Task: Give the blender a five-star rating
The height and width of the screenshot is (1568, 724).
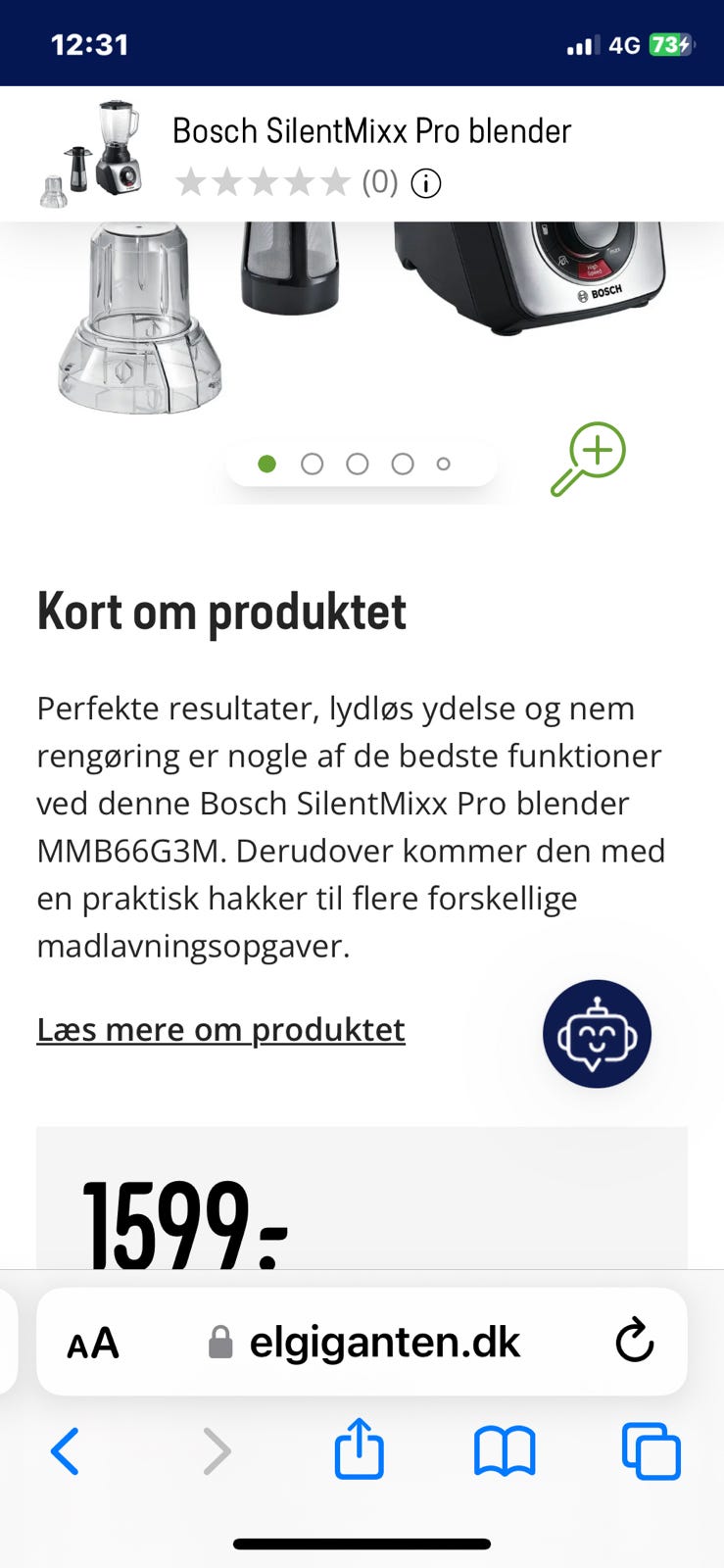Action: (333, 183)
